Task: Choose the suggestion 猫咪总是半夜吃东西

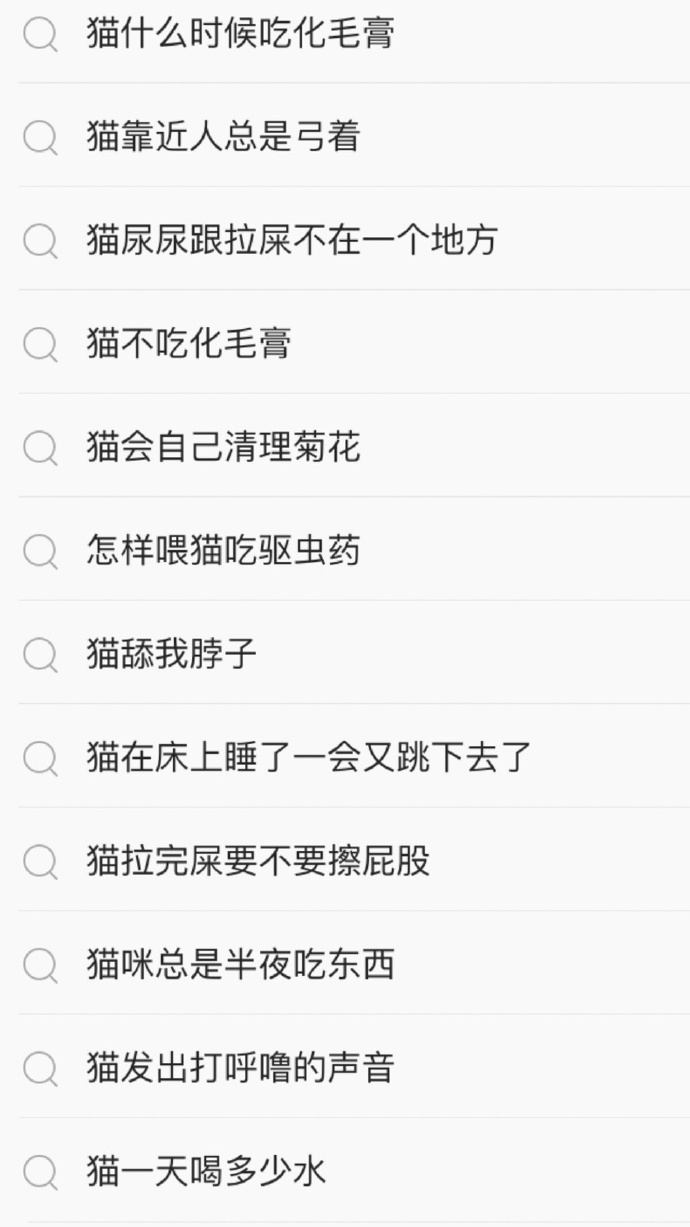Action: click(x=240, y=965)
